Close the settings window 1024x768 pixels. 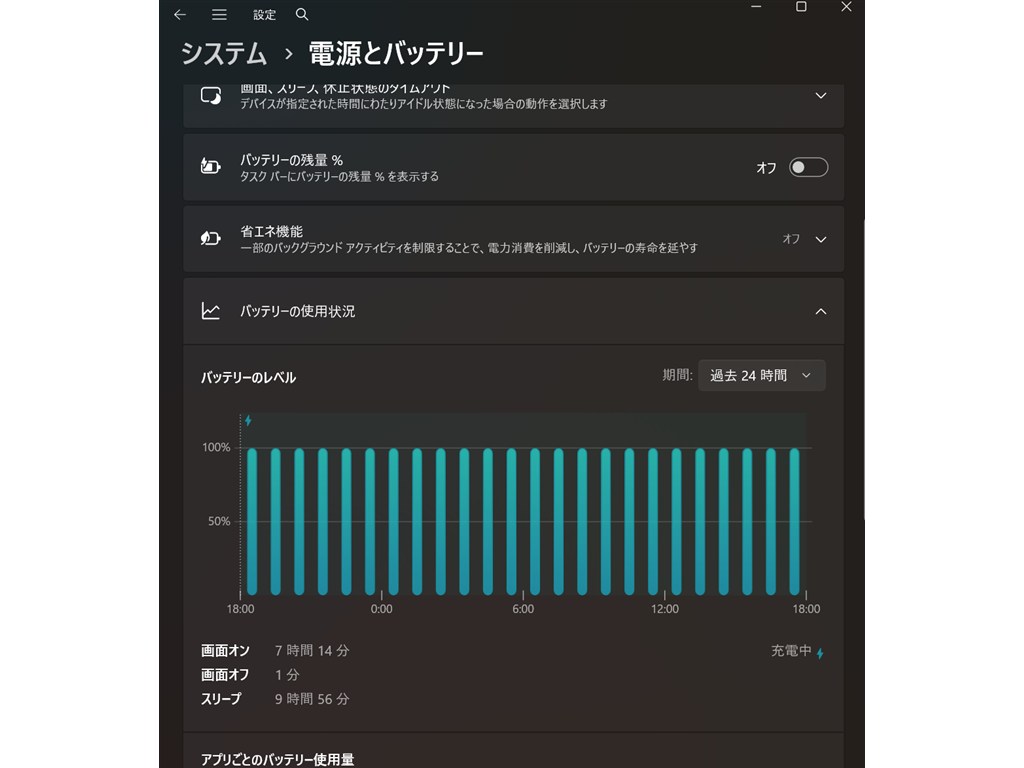click(846, 7)
